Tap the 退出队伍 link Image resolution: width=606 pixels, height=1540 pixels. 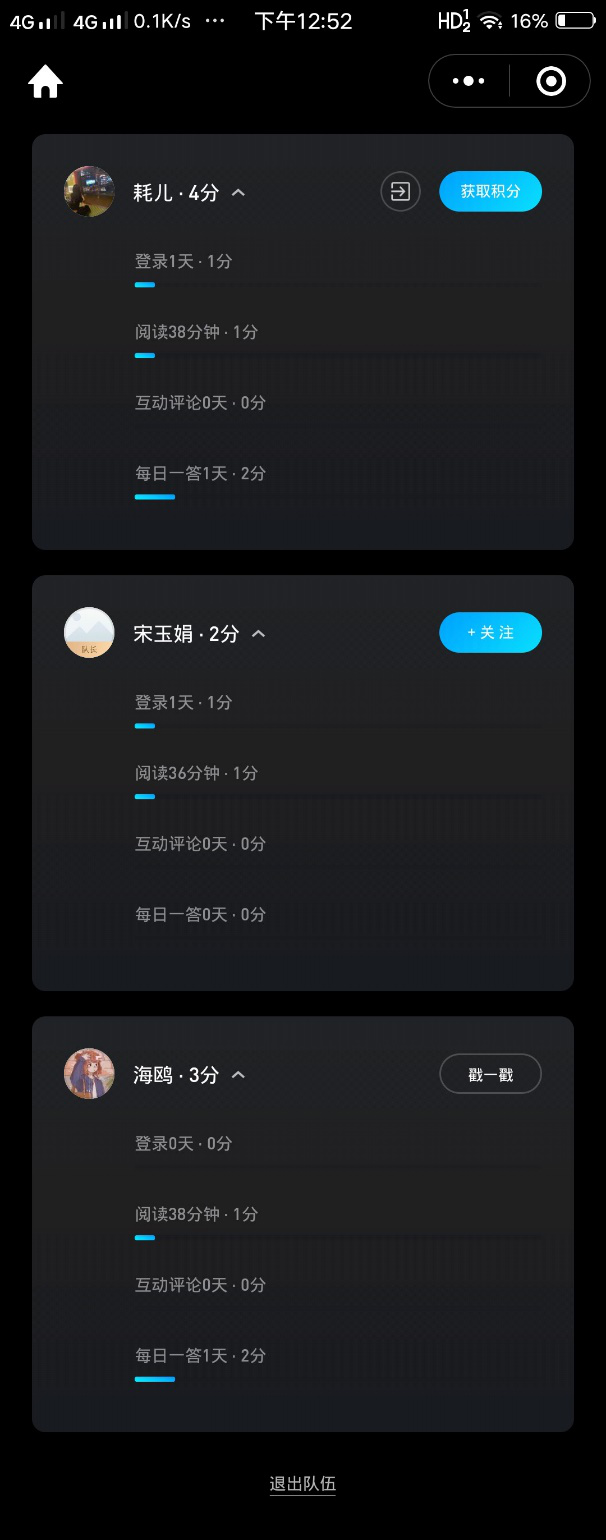[x=303, y=1484]
